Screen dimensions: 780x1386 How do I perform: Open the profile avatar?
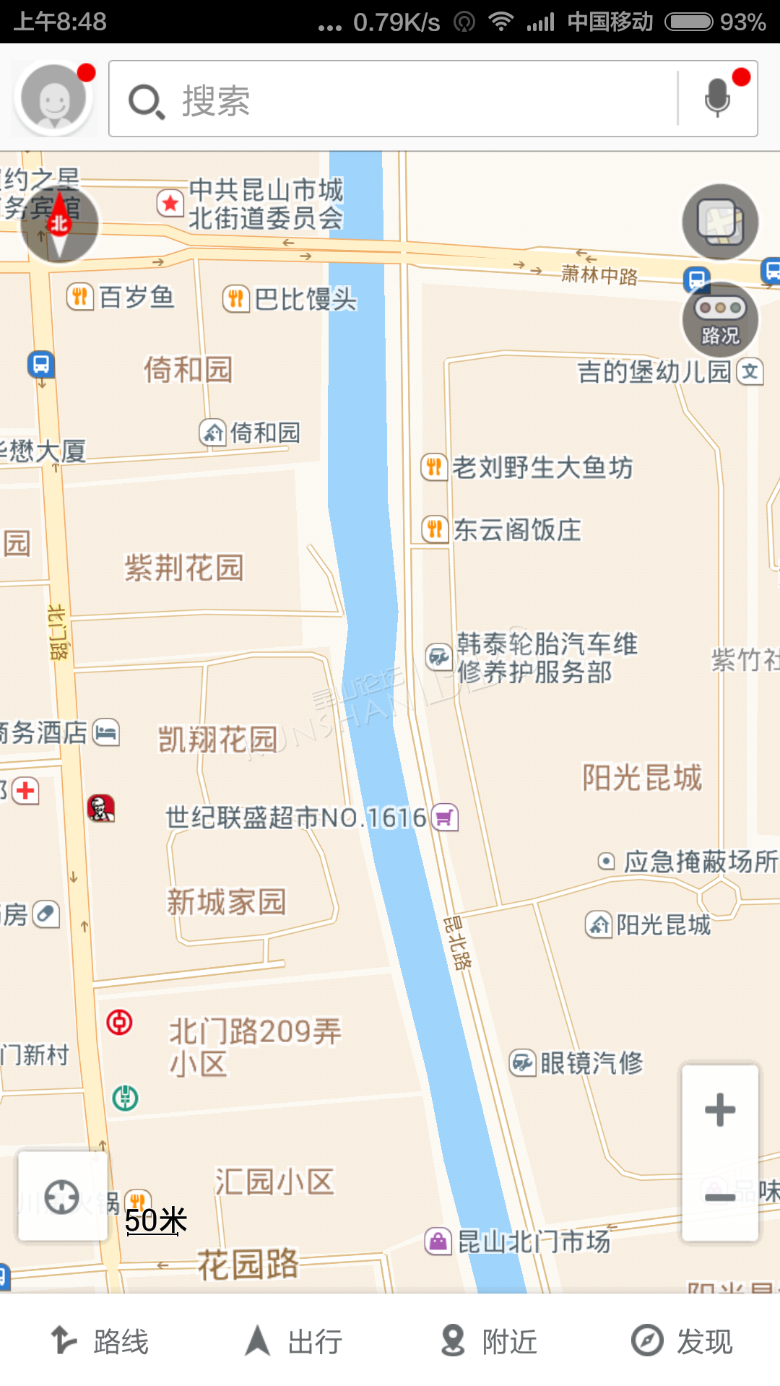[53, 98]
